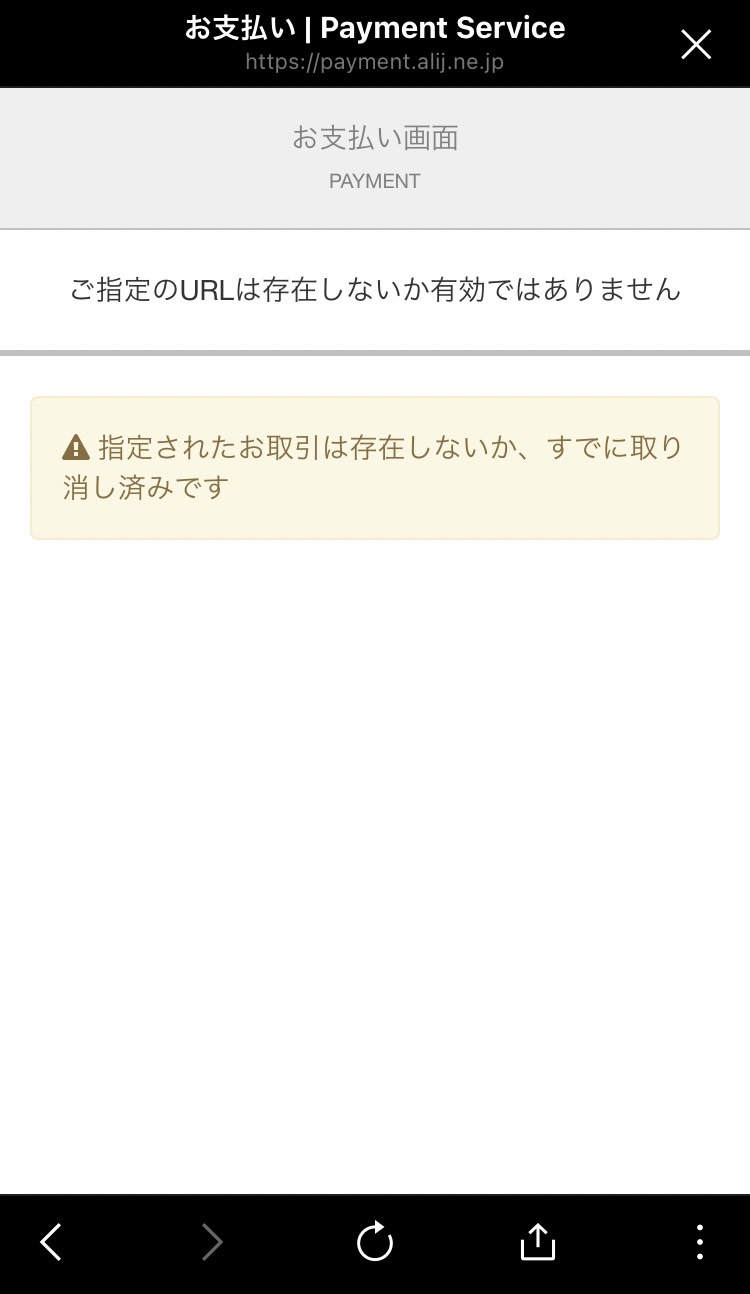The image size is (750, 1294).
Task: Close the in-app browser with the X
Action: [695, 44]
